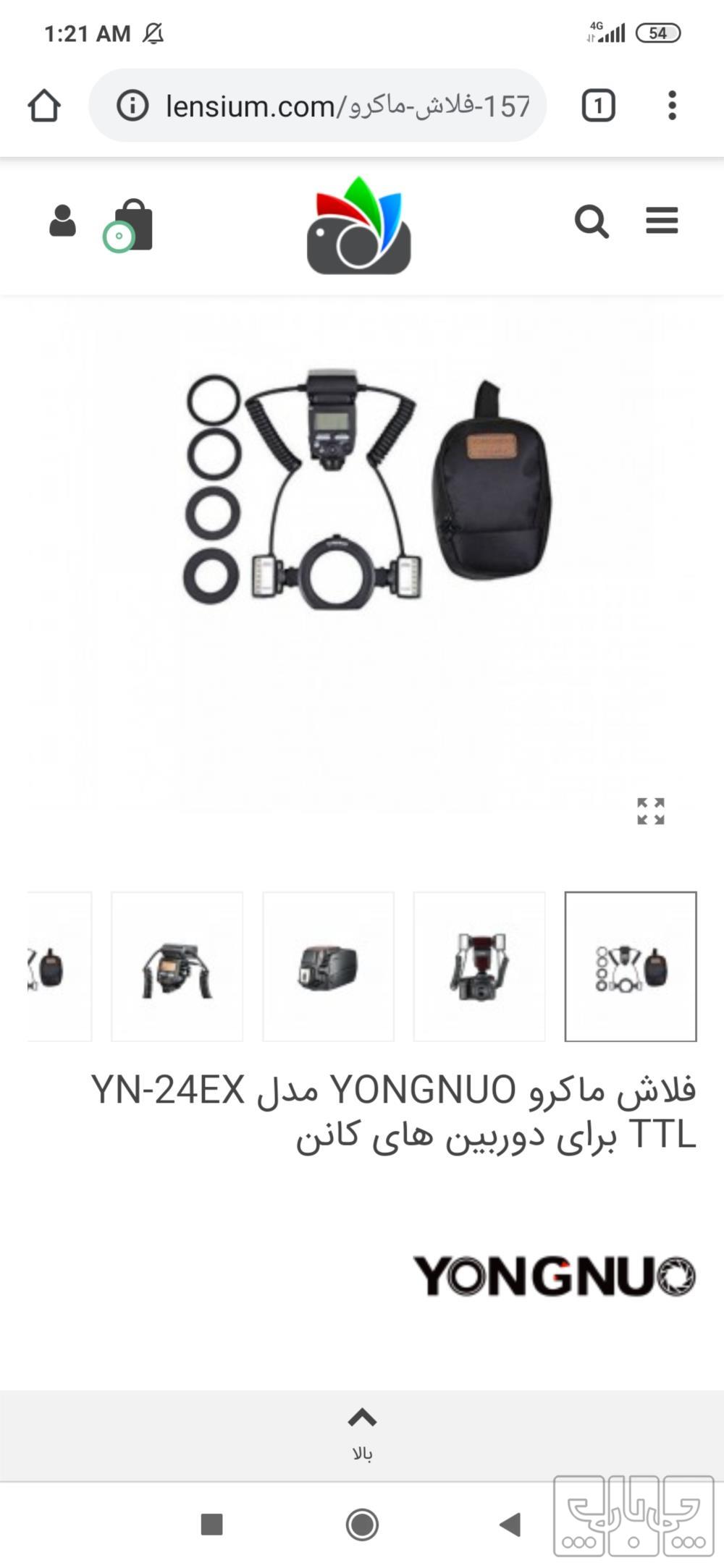Select the flash-on-camera thumbnail
This screenshot has width=724, height=1568.
click(479, 966)
